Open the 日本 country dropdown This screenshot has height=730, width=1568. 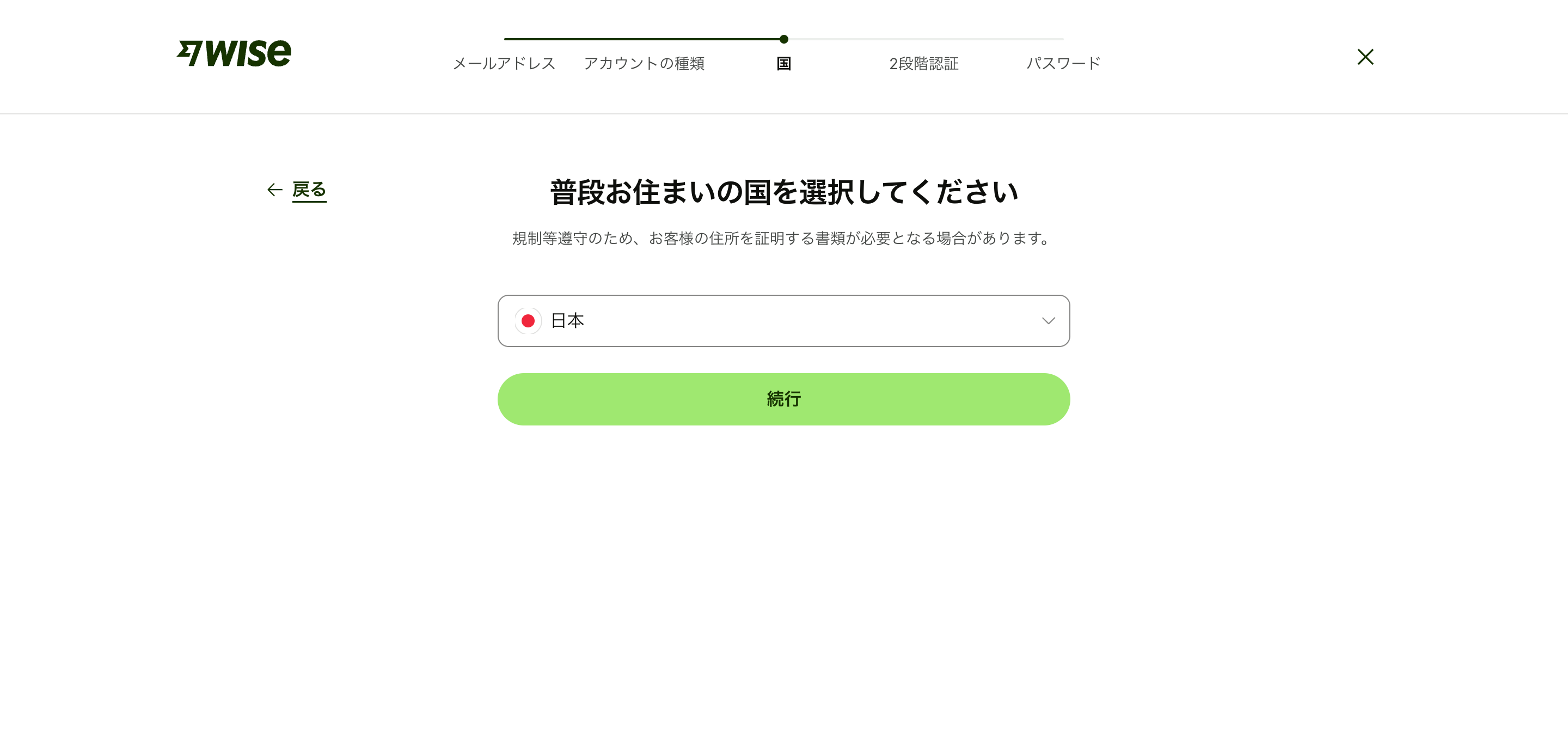[783, 321]
